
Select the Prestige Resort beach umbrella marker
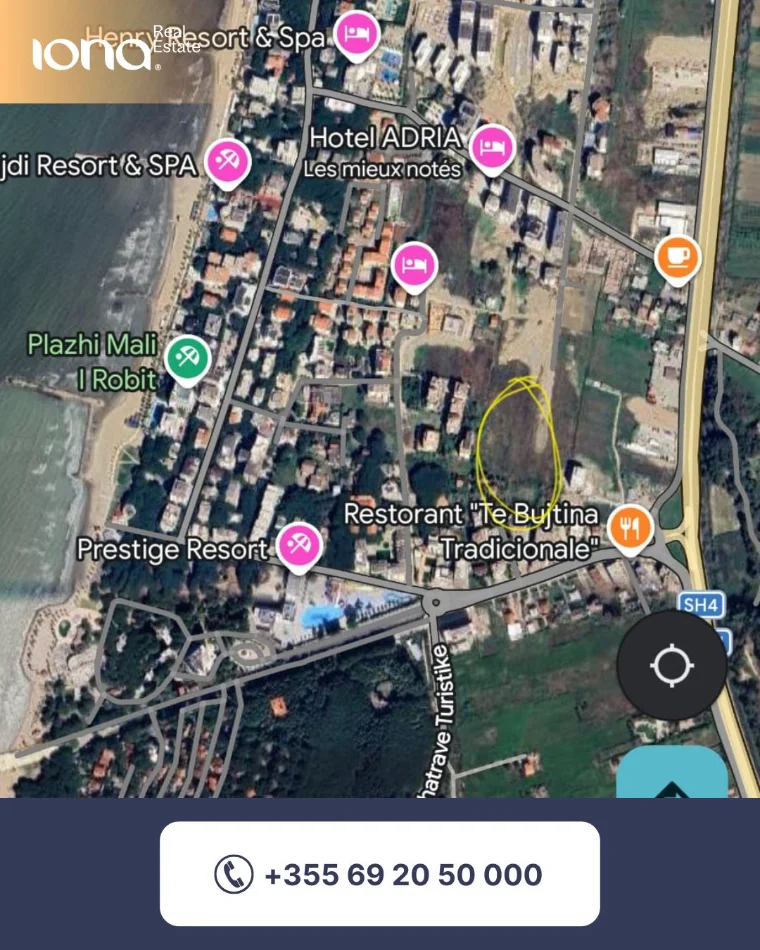coord(300,544)
